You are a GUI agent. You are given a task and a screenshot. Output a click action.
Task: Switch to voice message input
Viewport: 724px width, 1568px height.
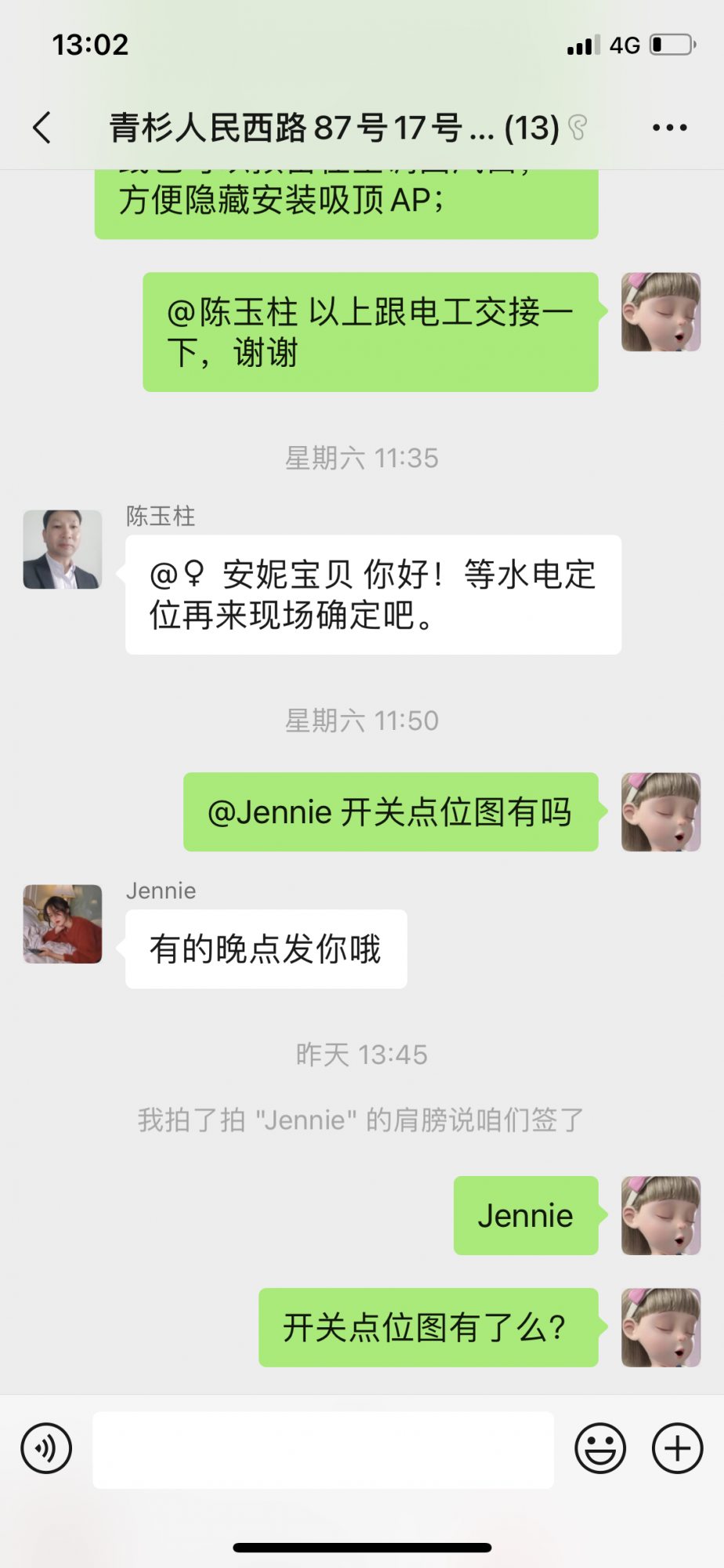(x=47, y=1448)
